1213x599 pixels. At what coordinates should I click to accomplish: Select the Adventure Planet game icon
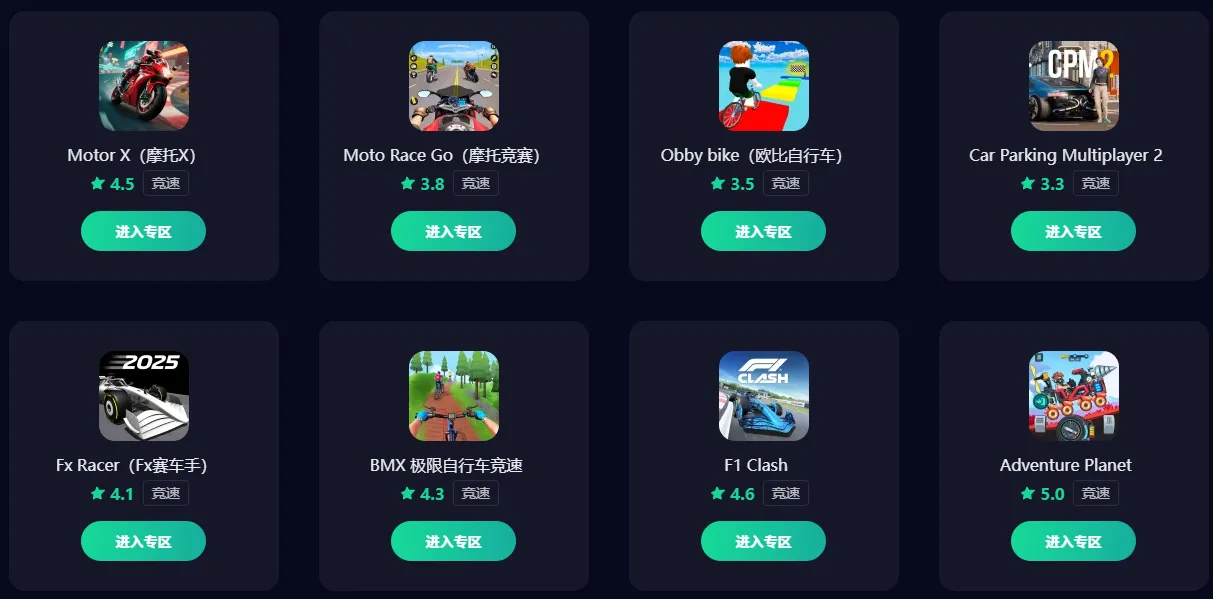(x=1073, y=396)
